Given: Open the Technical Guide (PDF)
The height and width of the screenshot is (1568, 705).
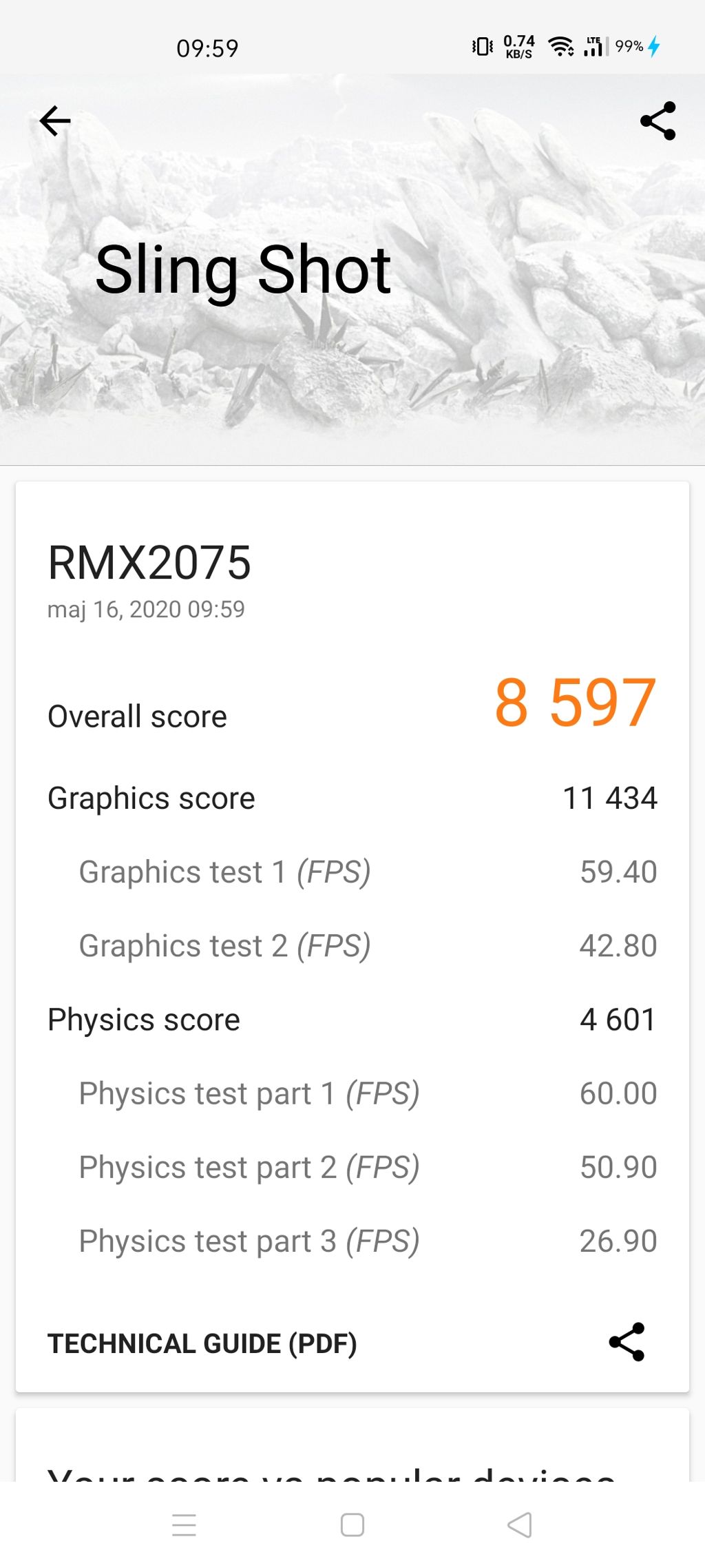Looking at the screenshot, I should click(x=202, y=1343).
